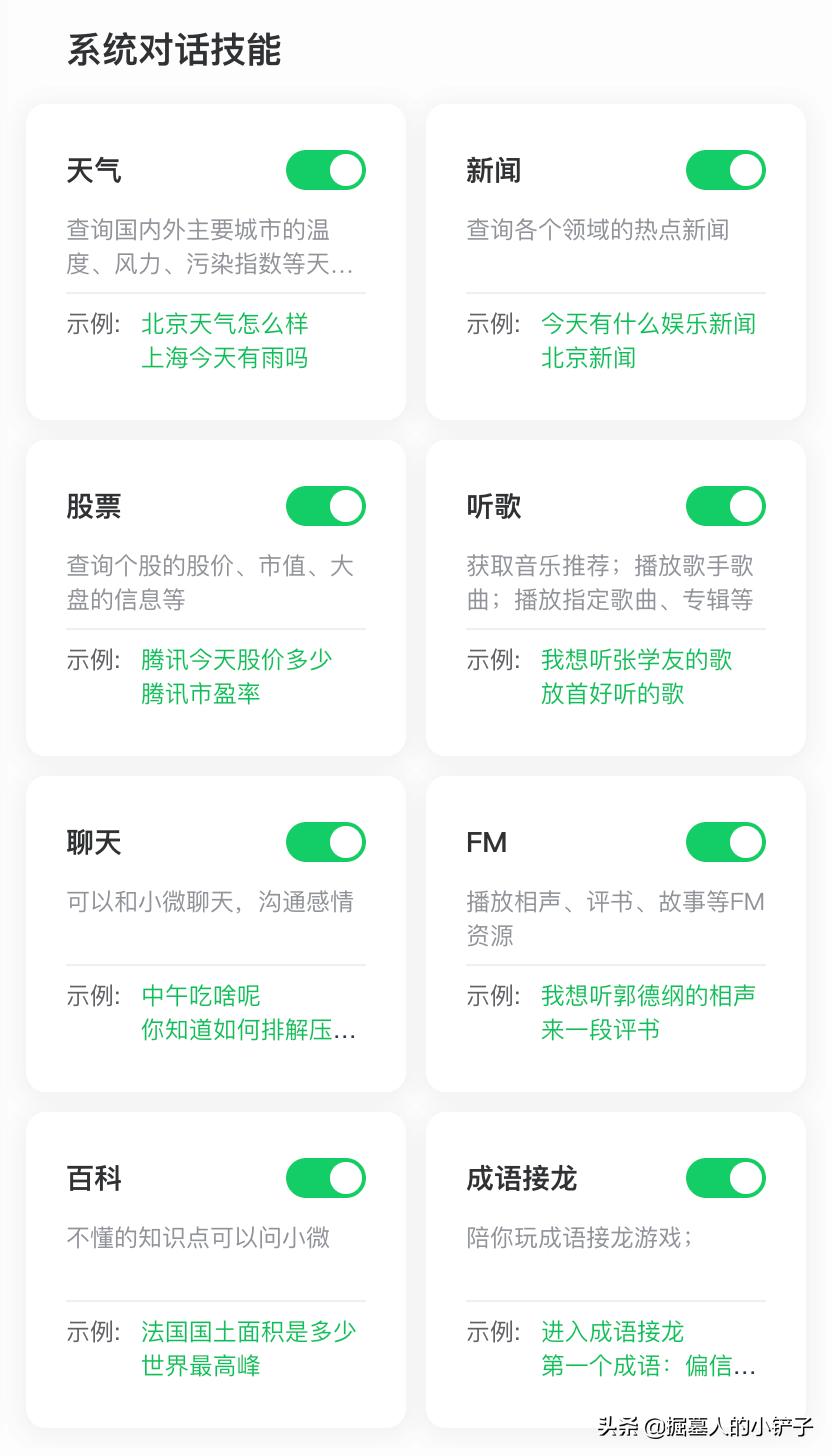Disable the 天气 weather skill toggle

click(x=324, y=170)
